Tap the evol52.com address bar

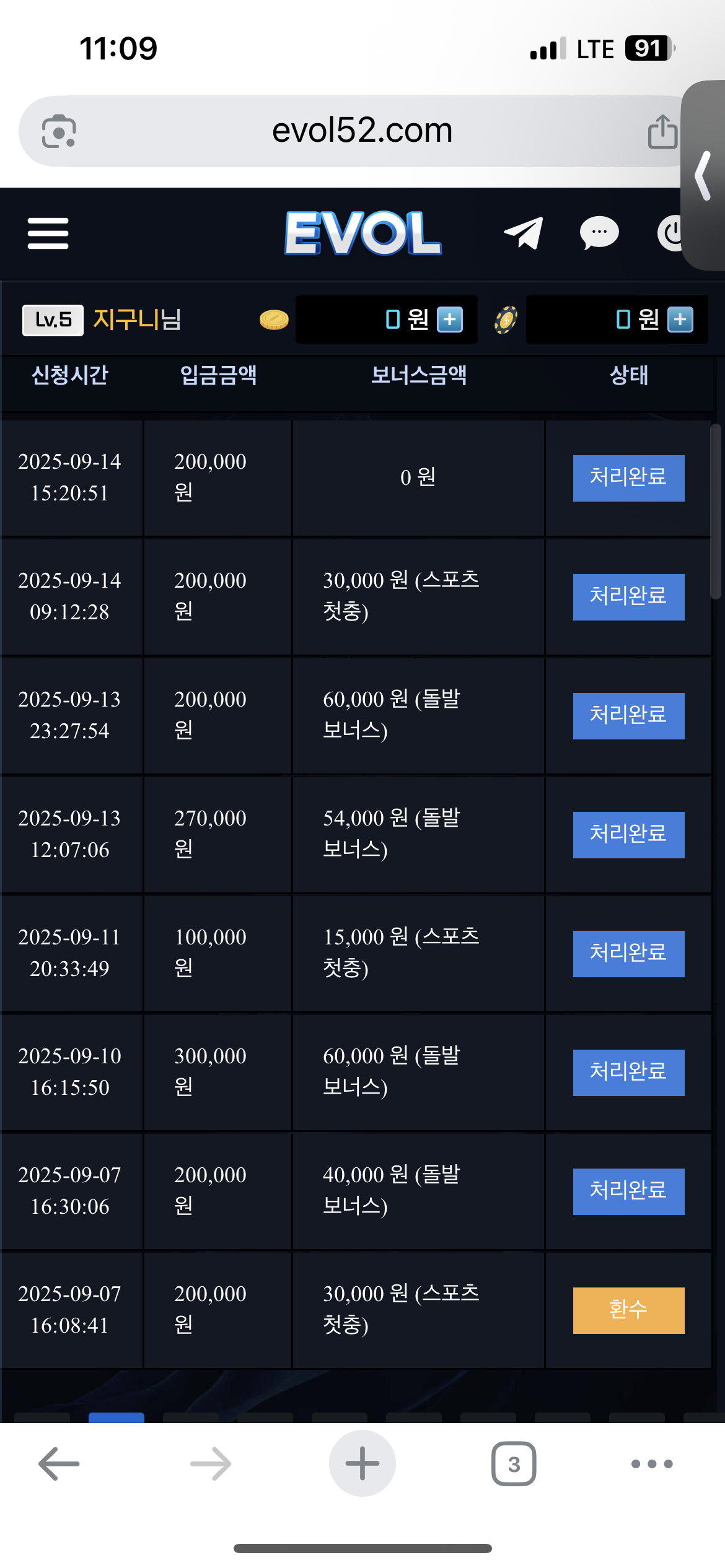362,131
